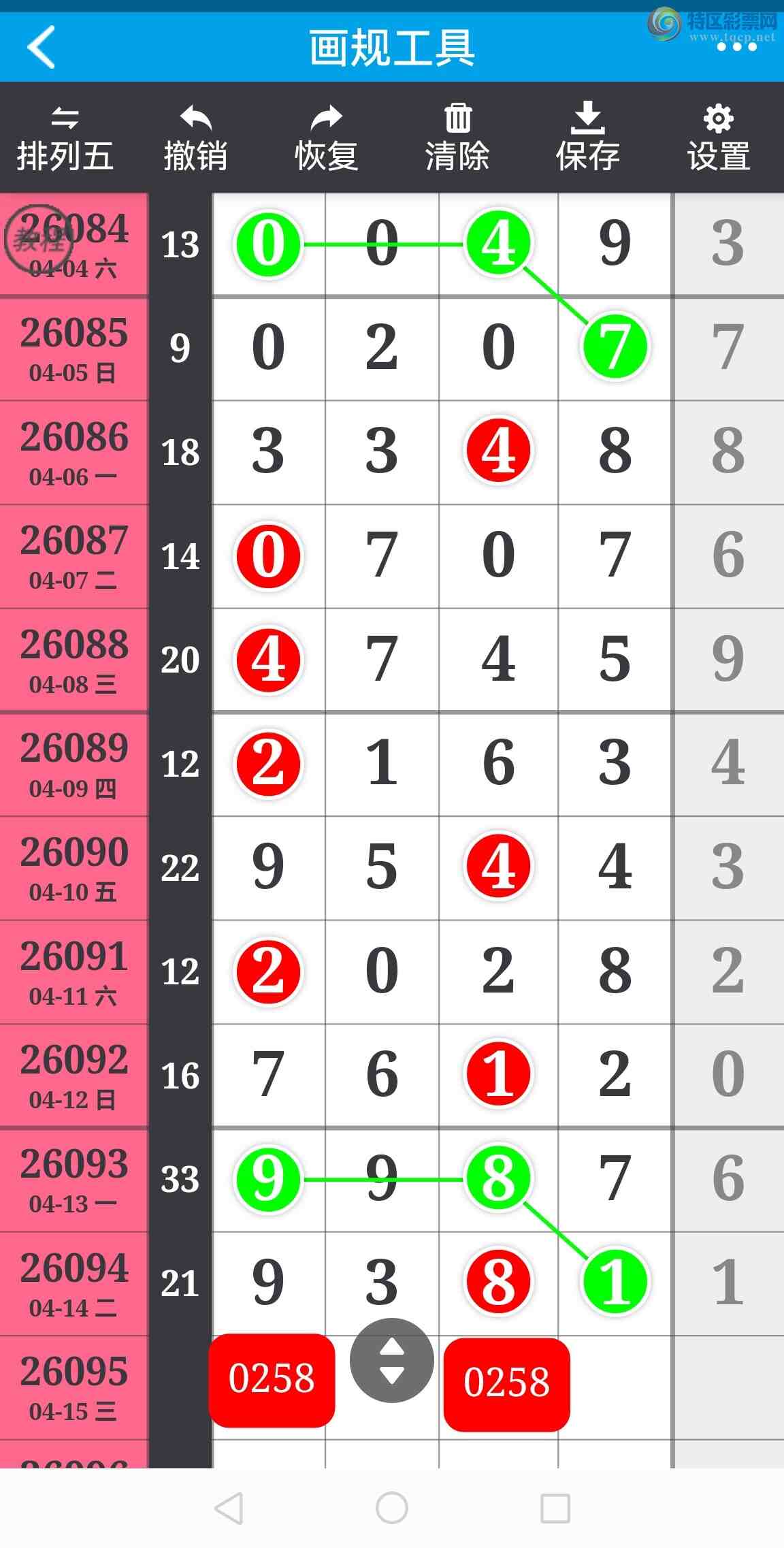This screenshot has height=1548, width=784.
Task: Open recent apps from navigation bar
Action: [x=555, y=1508]
